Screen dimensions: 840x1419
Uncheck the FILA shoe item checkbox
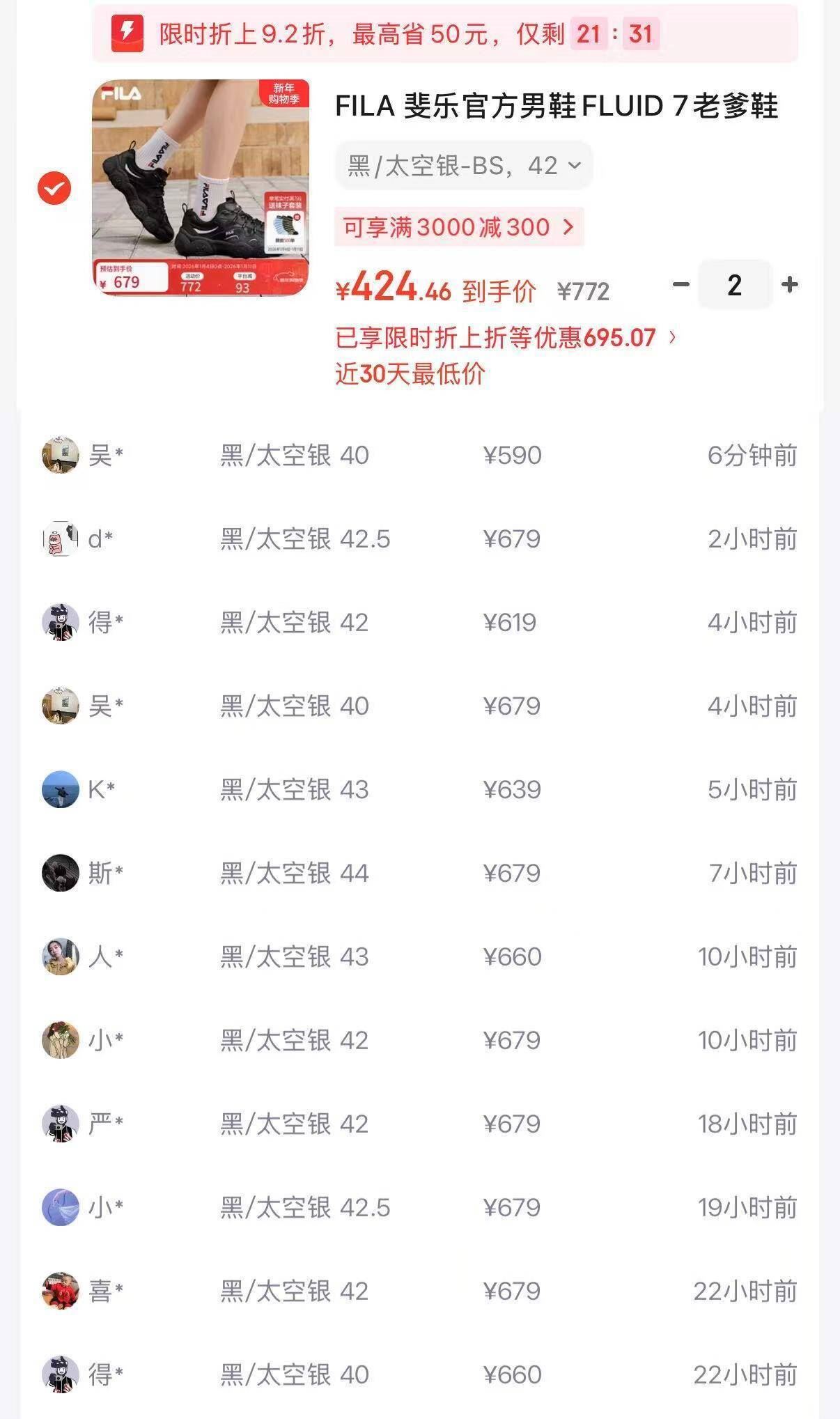54,188
